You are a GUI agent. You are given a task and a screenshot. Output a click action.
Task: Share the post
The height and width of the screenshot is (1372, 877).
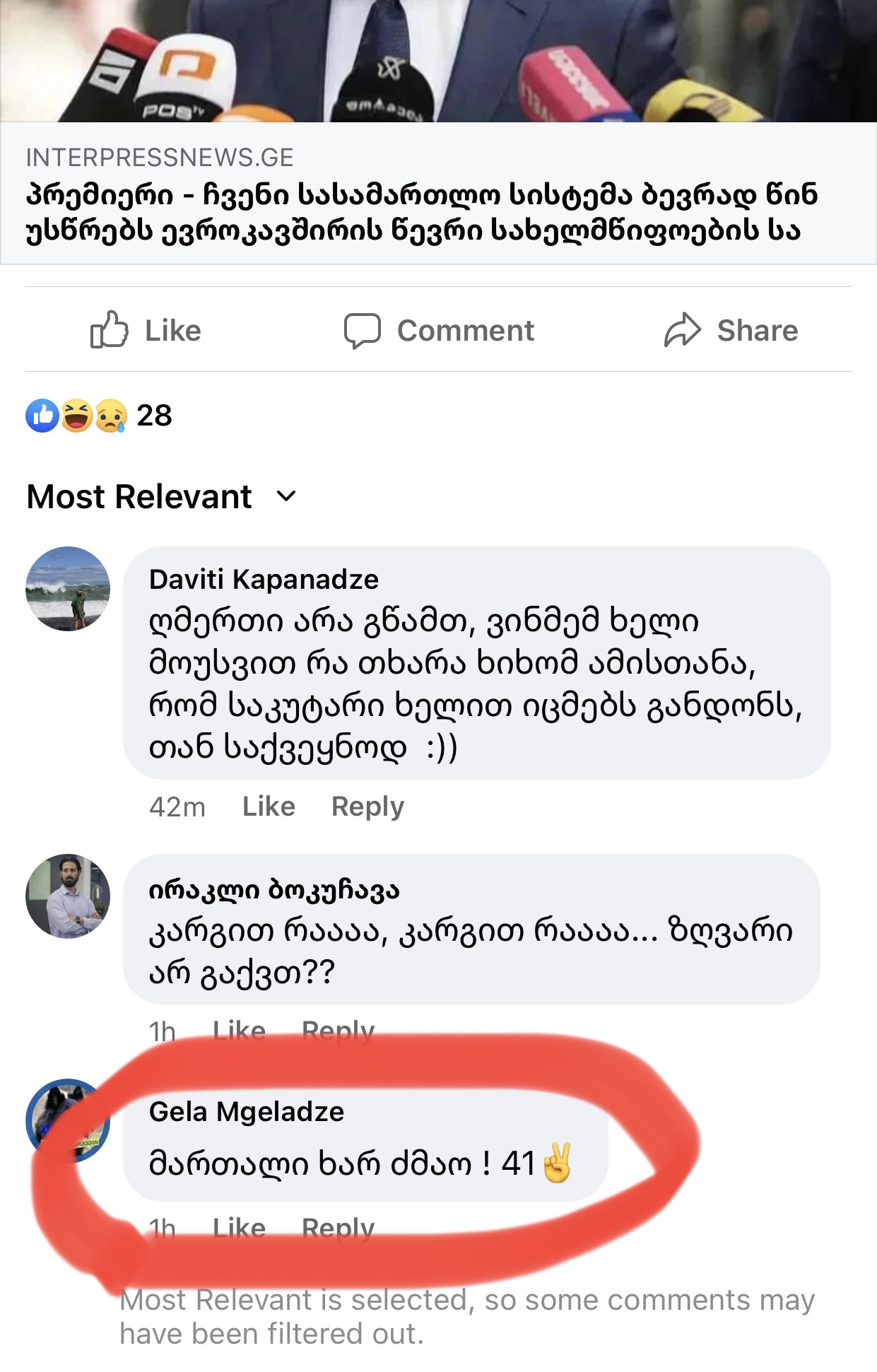pos(731,330)
